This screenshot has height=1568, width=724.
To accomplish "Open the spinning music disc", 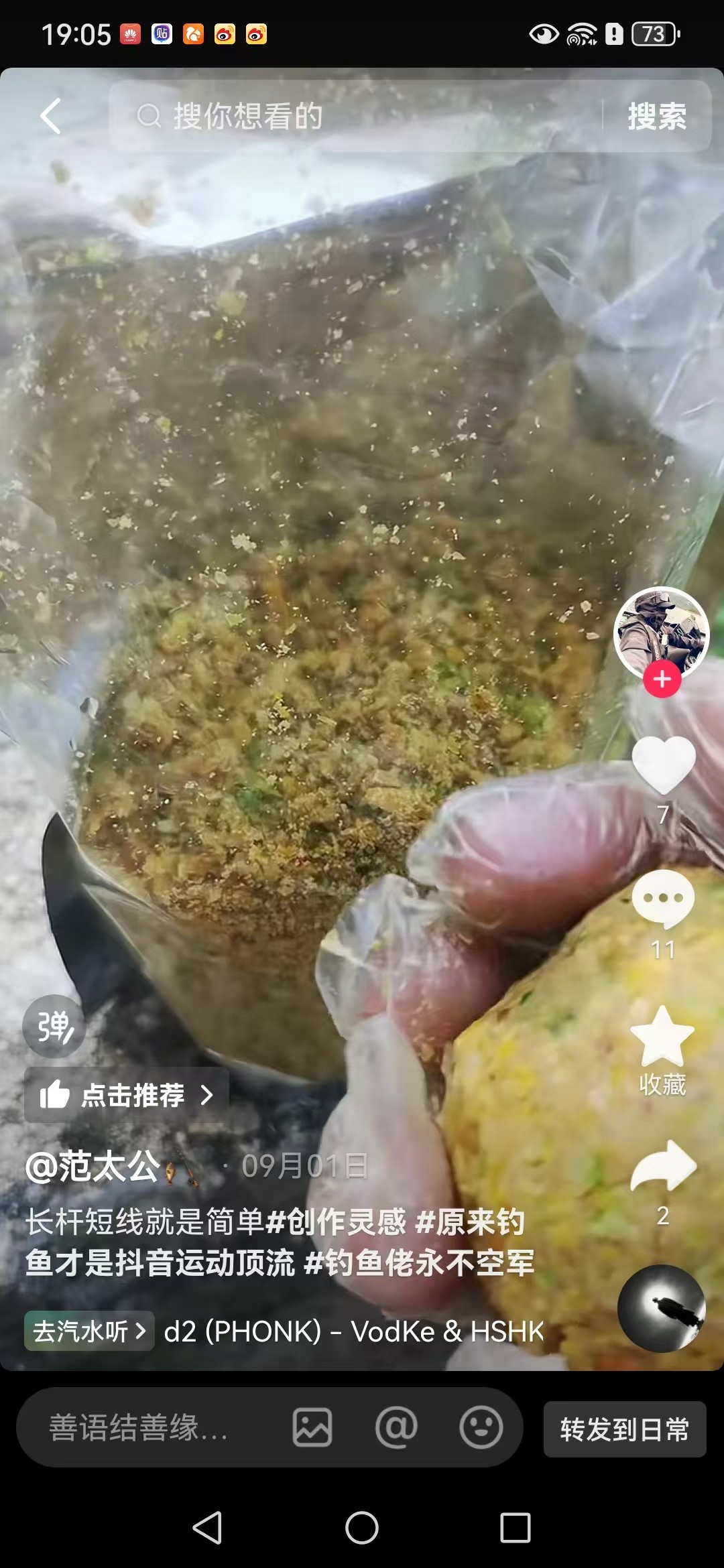I will pyautogui.click(x=661, y=1309).
